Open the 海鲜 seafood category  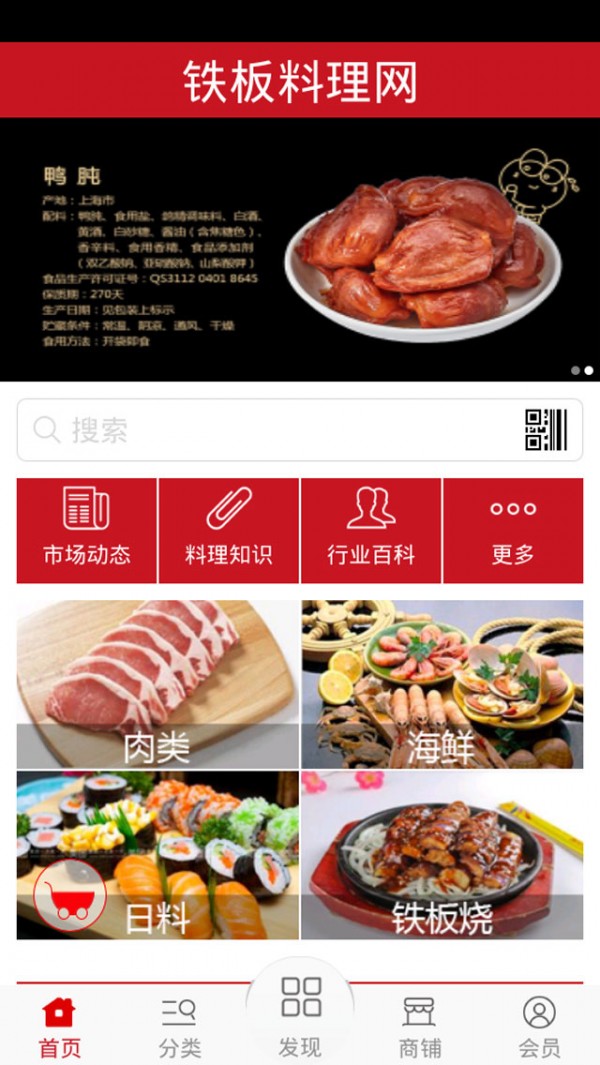point(442,684)
